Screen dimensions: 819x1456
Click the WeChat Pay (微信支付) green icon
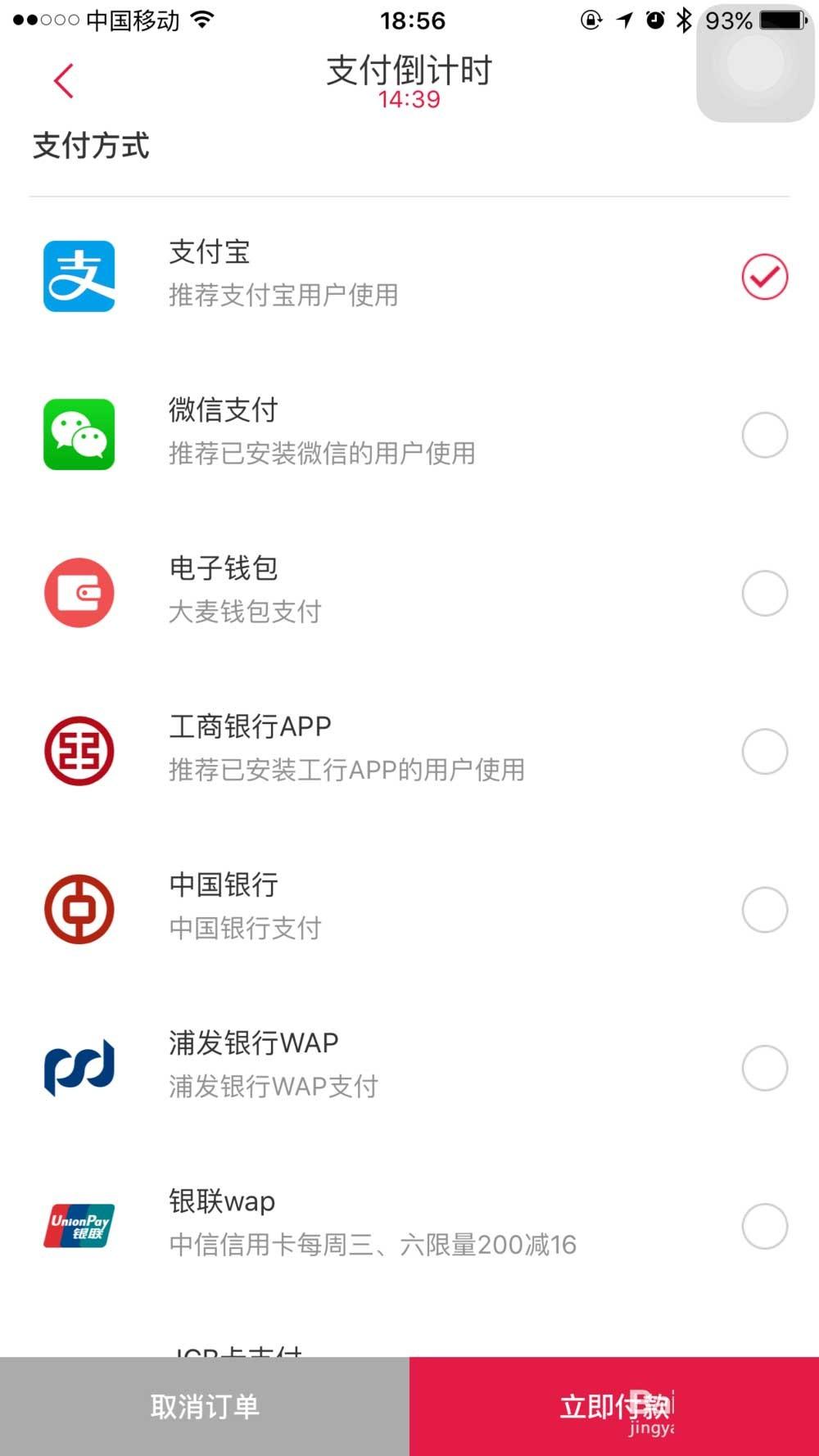point(79,434)
